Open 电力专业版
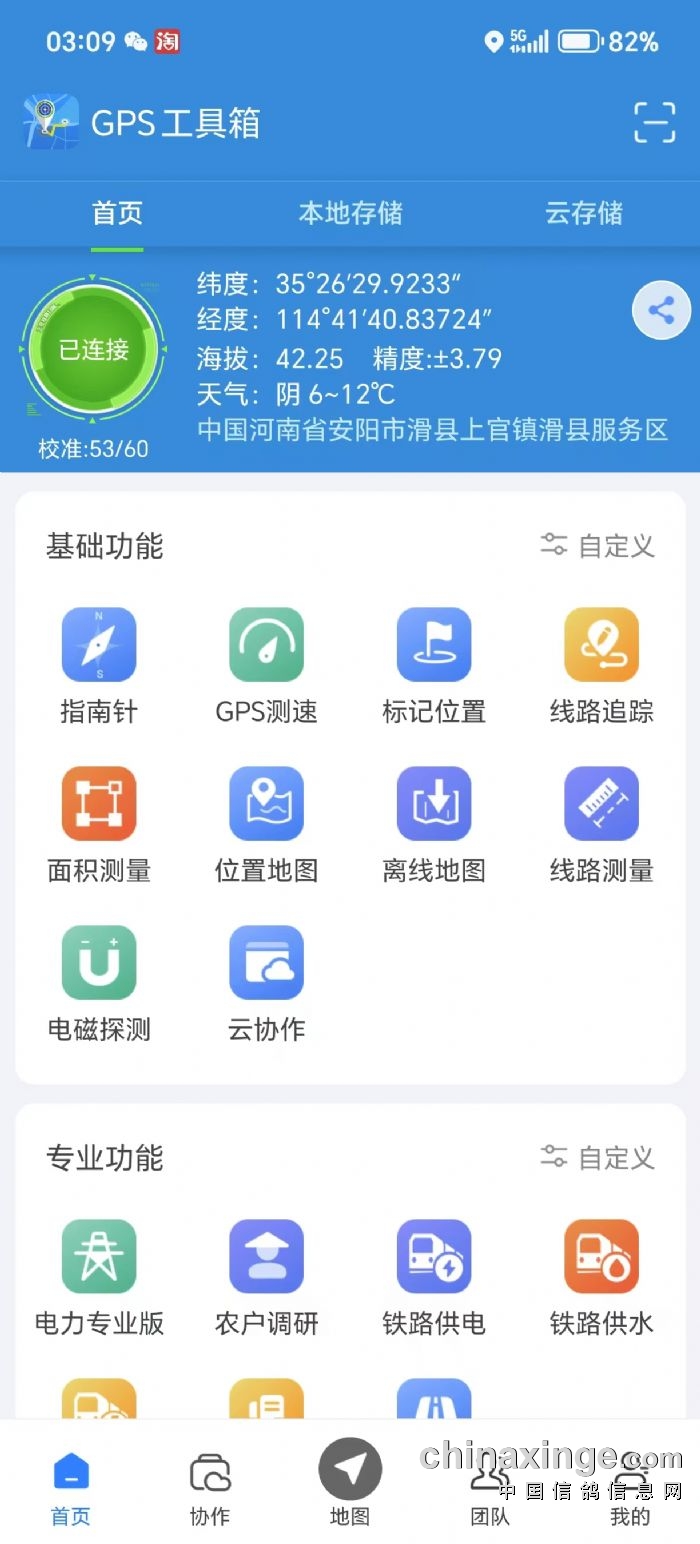700x1544 pixels. (x=99, y=1278)
